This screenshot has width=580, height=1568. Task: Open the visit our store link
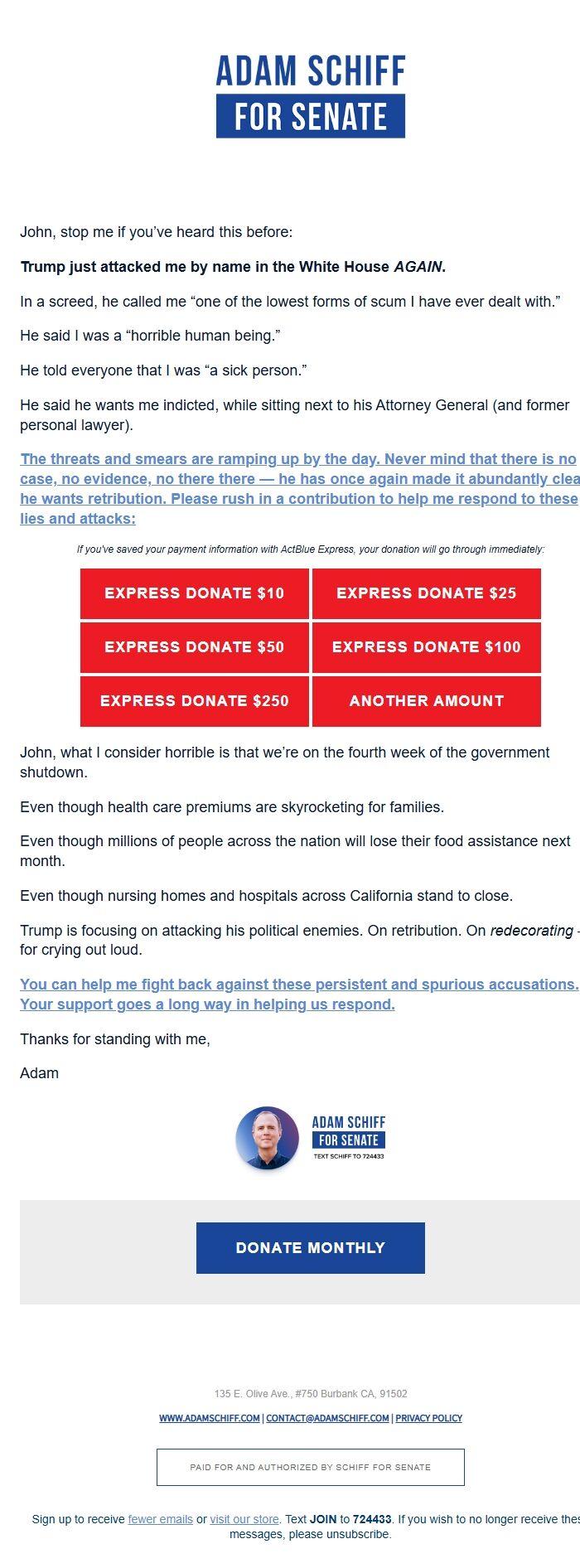pyautogui.click(x=244, y=1519)
